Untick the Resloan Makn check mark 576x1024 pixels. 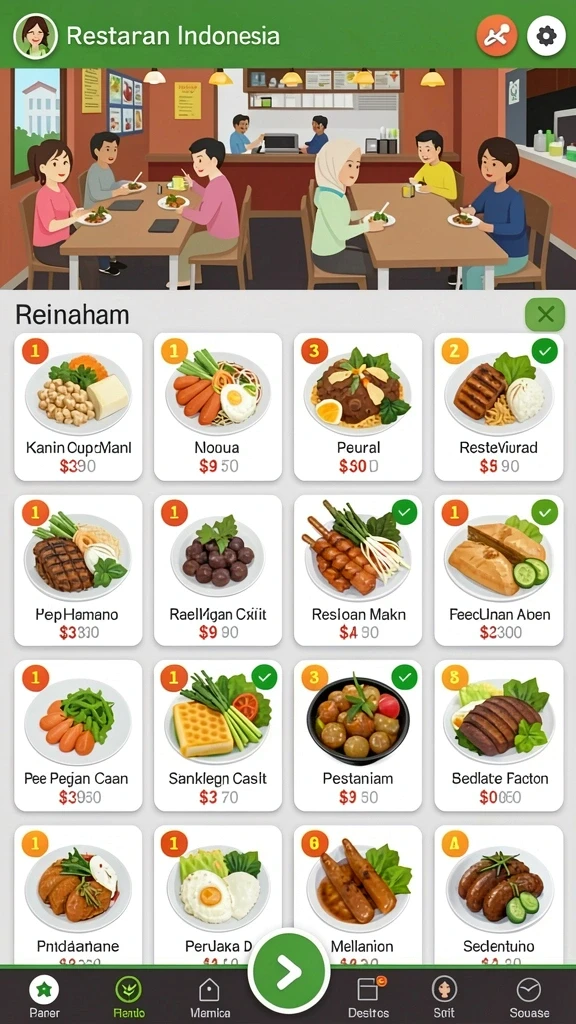click(x=405, y=512)
